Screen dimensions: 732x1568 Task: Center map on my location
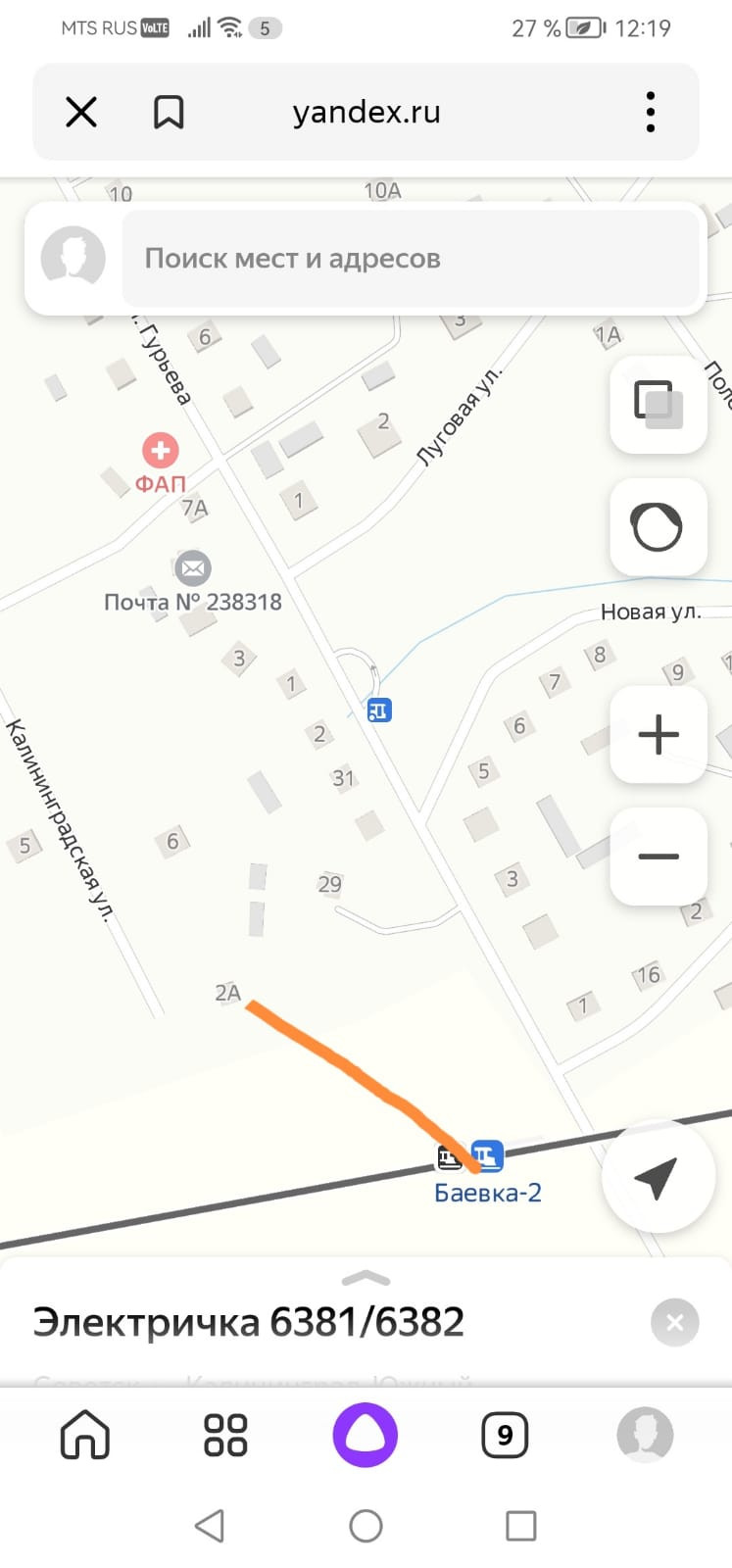tap(657, 1176)
